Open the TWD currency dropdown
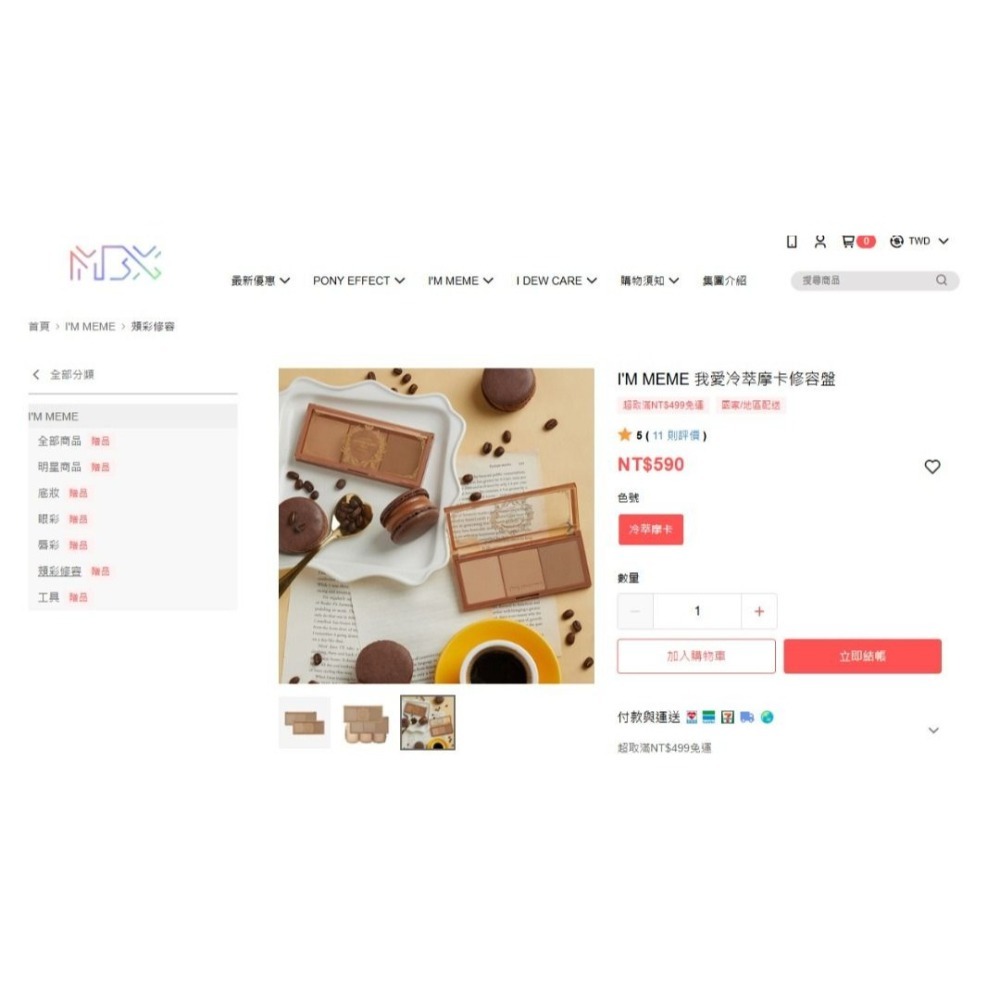 pyautogui.click(x=919, y=241)
